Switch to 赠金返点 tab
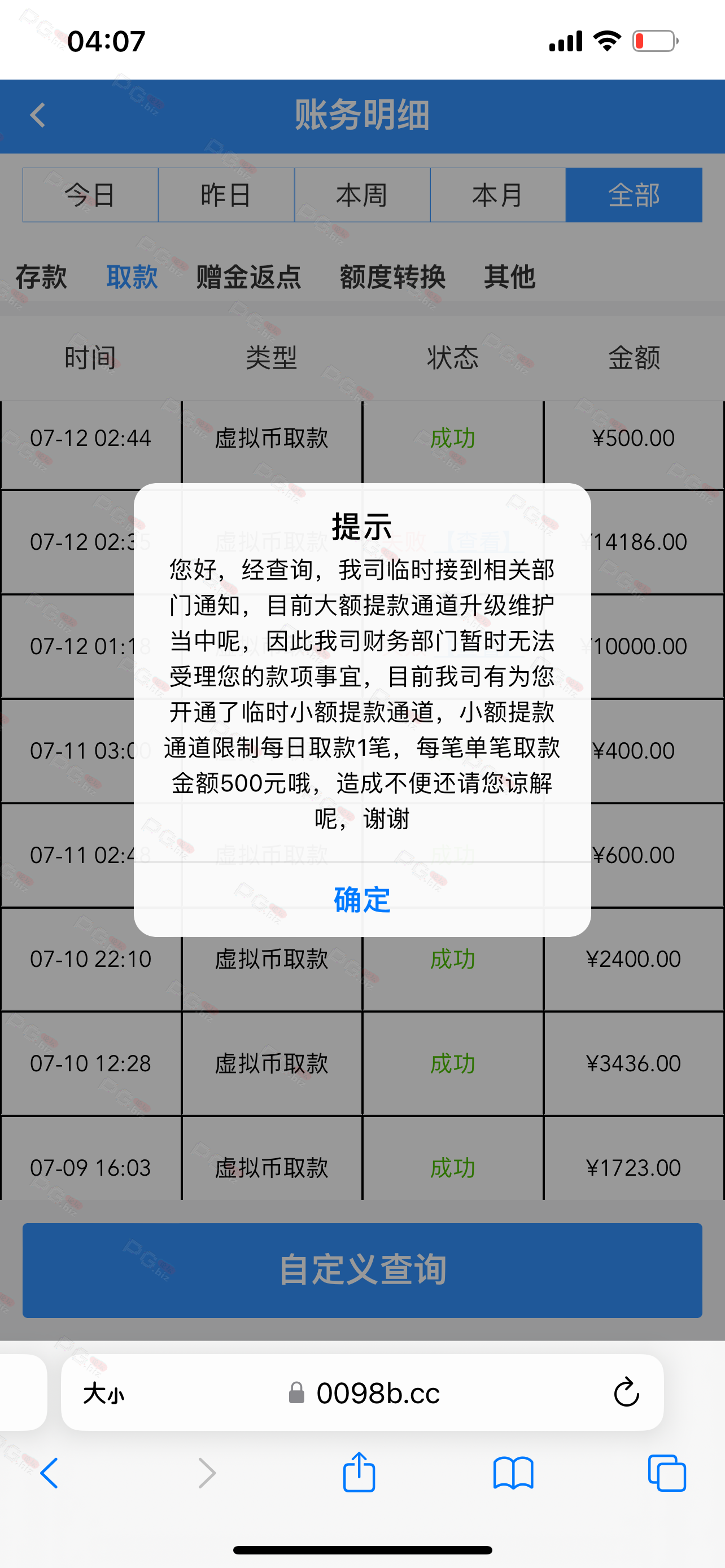This screenshot has width=725, height=1568. tap(248, 278)
